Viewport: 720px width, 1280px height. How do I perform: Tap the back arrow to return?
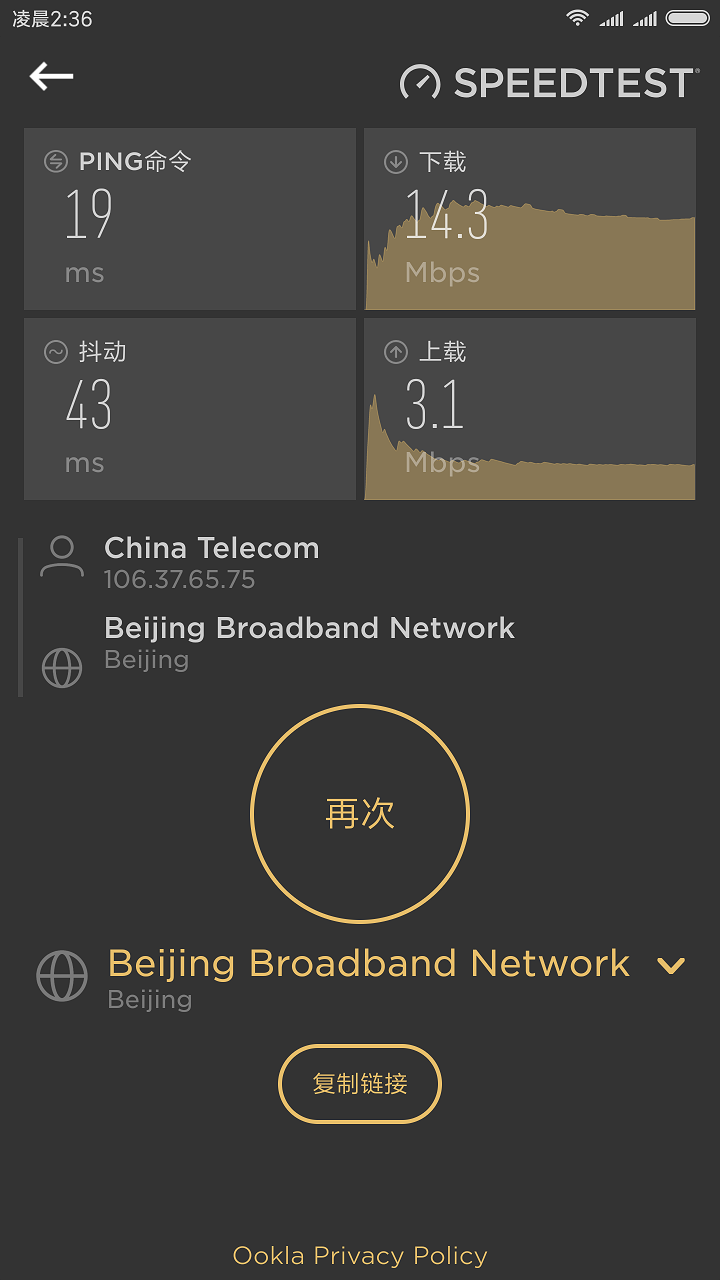[52, 76]
